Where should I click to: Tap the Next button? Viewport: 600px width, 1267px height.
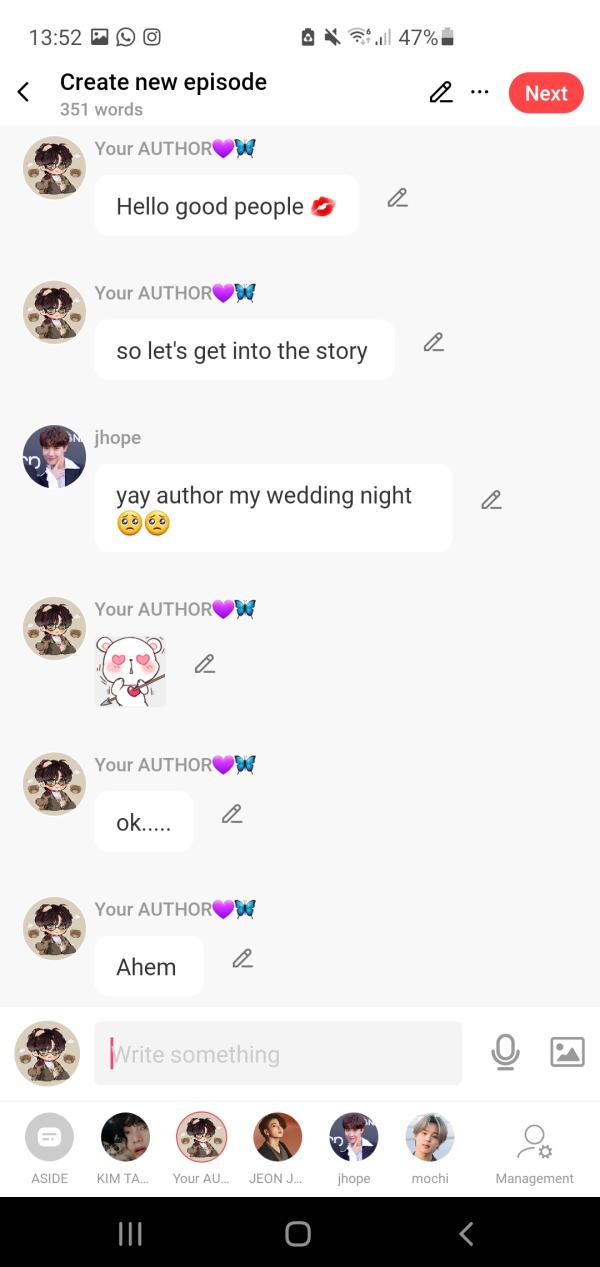click(x=546, y=93)
